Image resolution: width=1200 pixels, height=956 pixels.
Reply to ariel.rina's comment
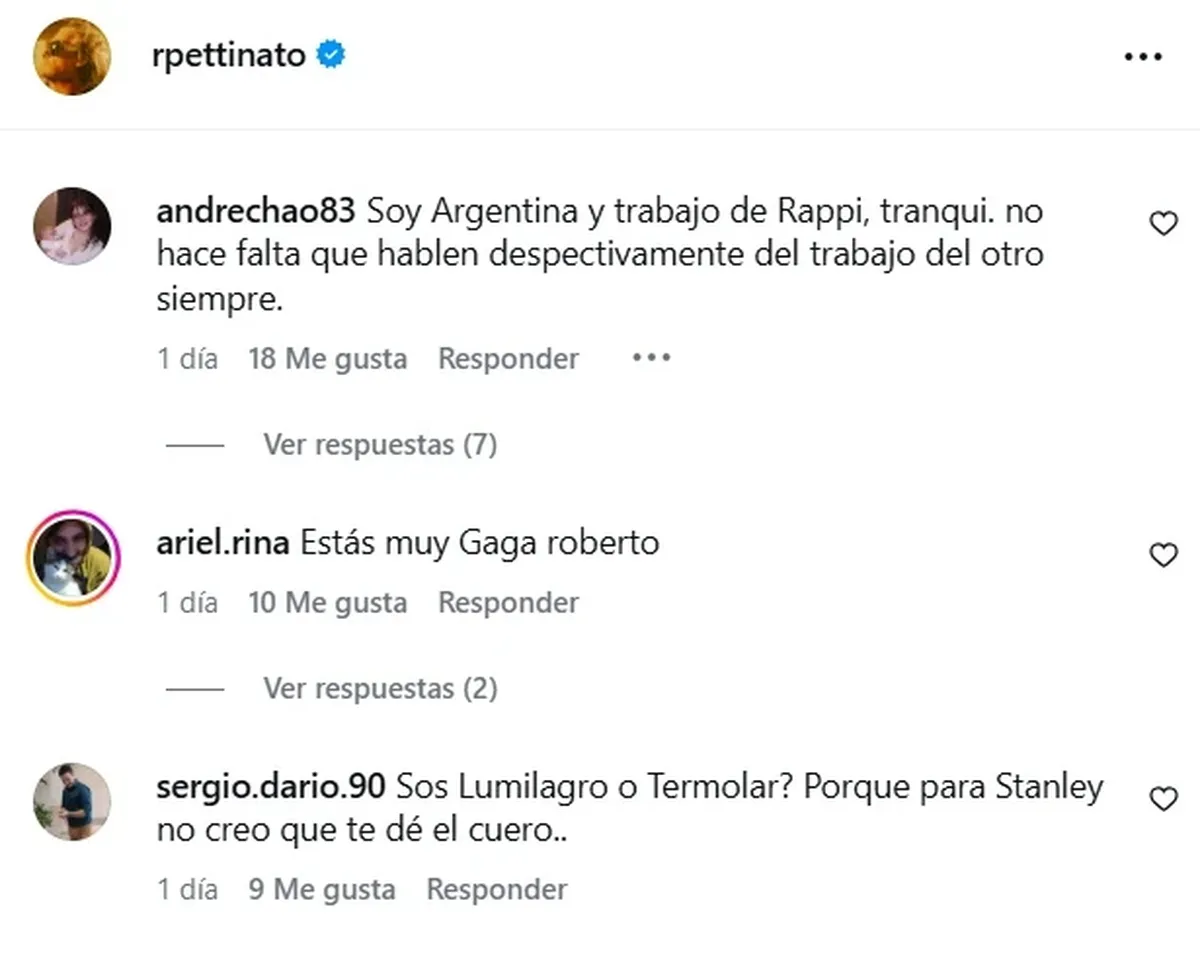(x=508, y=603)
